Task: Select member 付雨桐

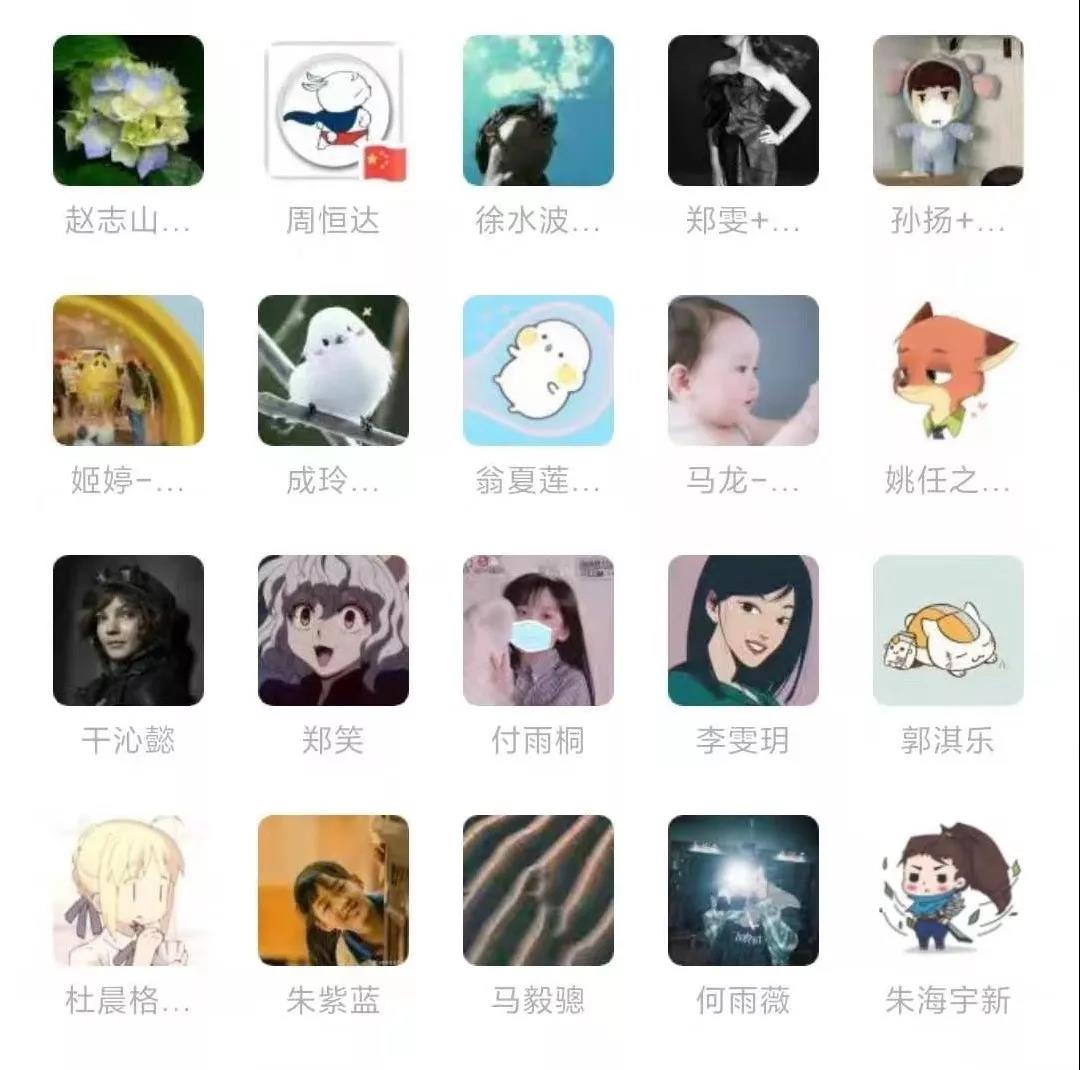Action: pos(538,630)
